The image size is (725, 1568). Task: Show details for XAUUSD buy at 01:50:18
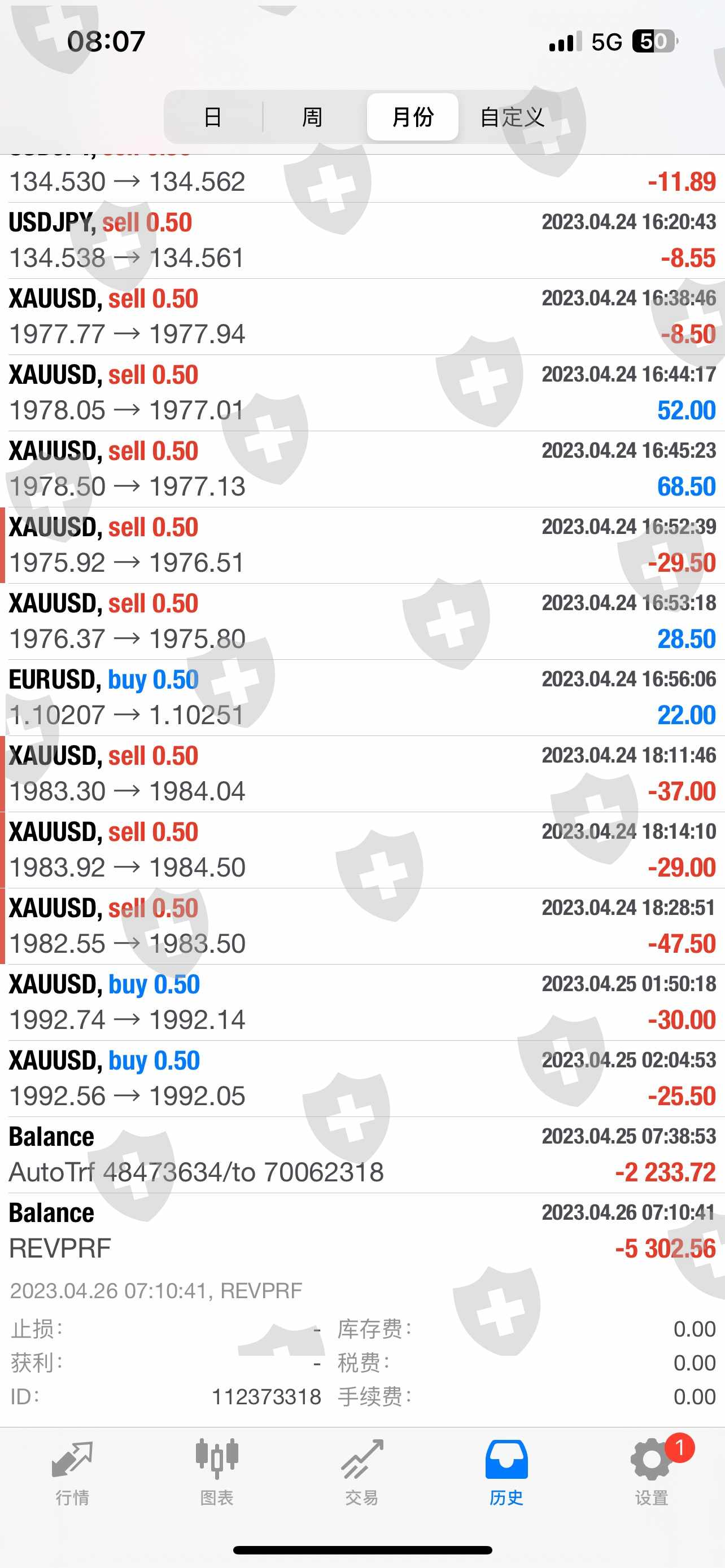[362, 1002]
